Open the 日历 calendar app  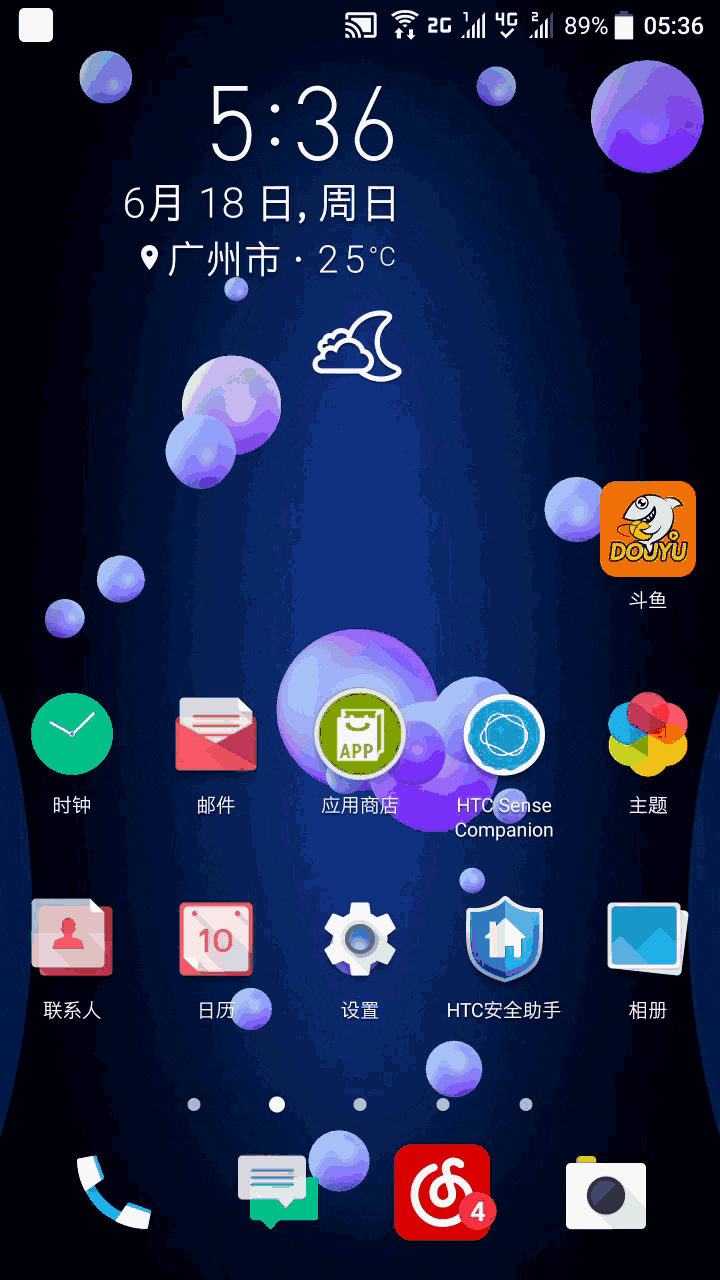pyautogui.click(x=216, y=939)
